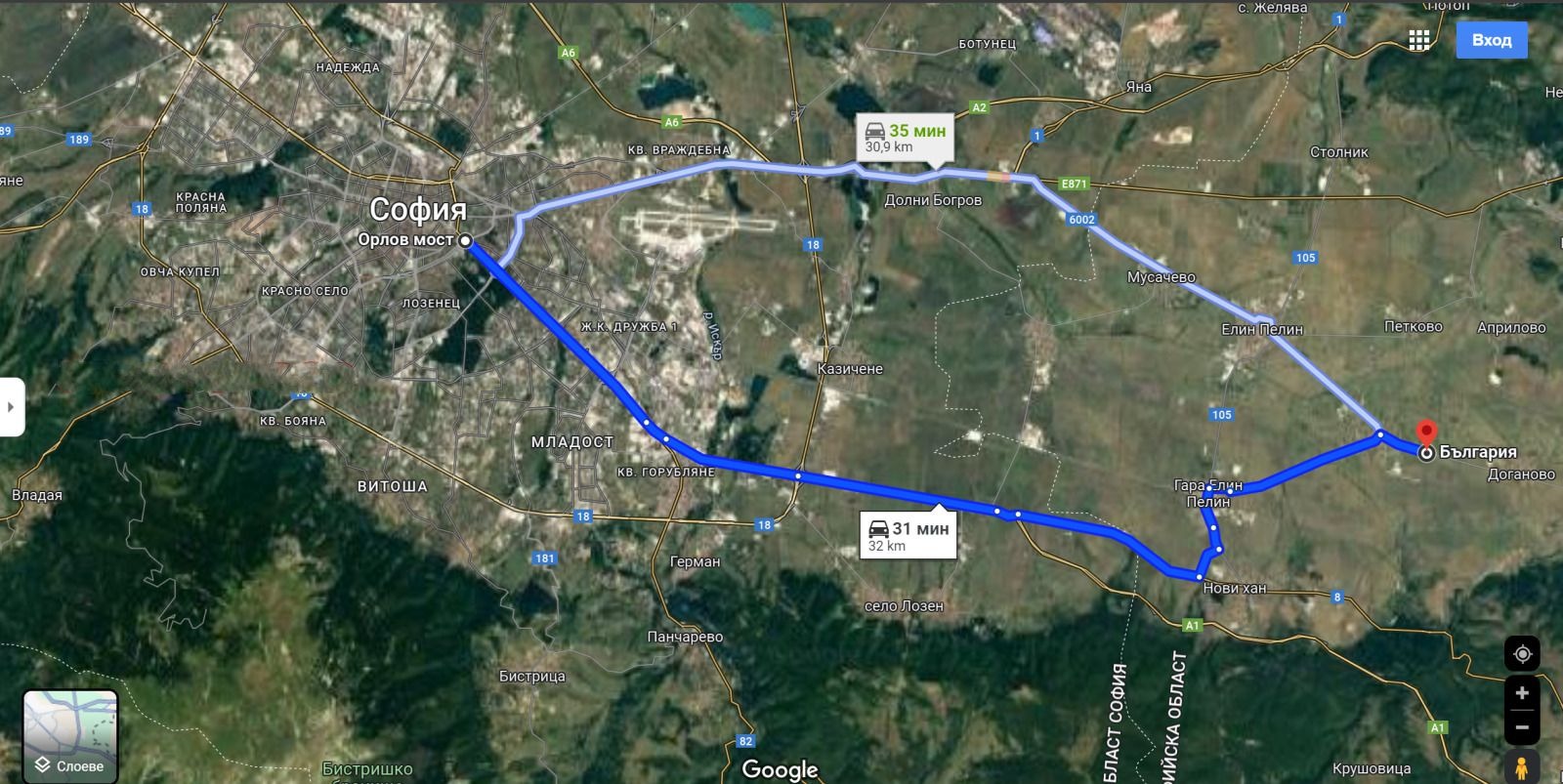Image resolution: width=1563 pixels, height=784 pixels.
Task: Zoom in on the map
Action: (1522, 693)
